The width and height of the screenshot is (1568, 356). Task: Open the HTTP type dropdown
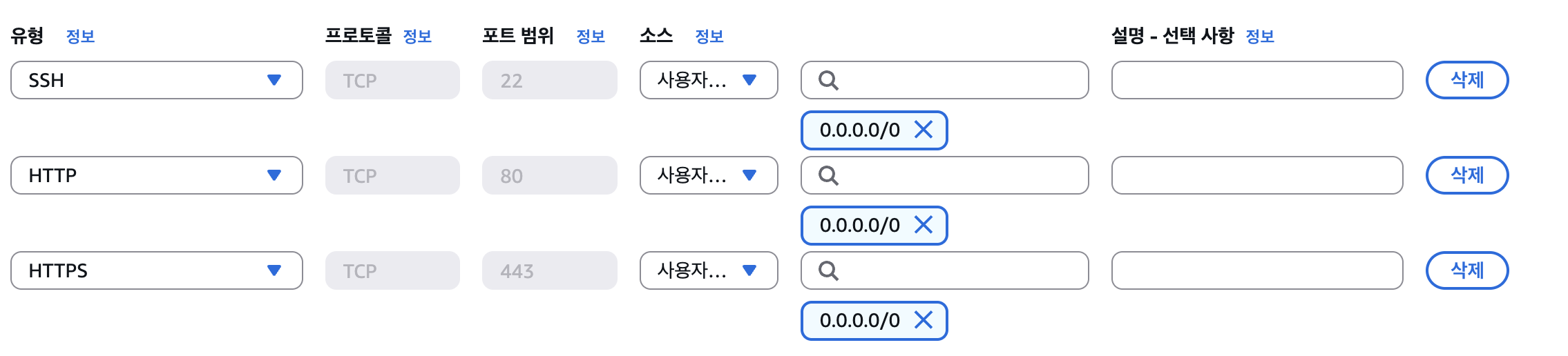(156, 175)
